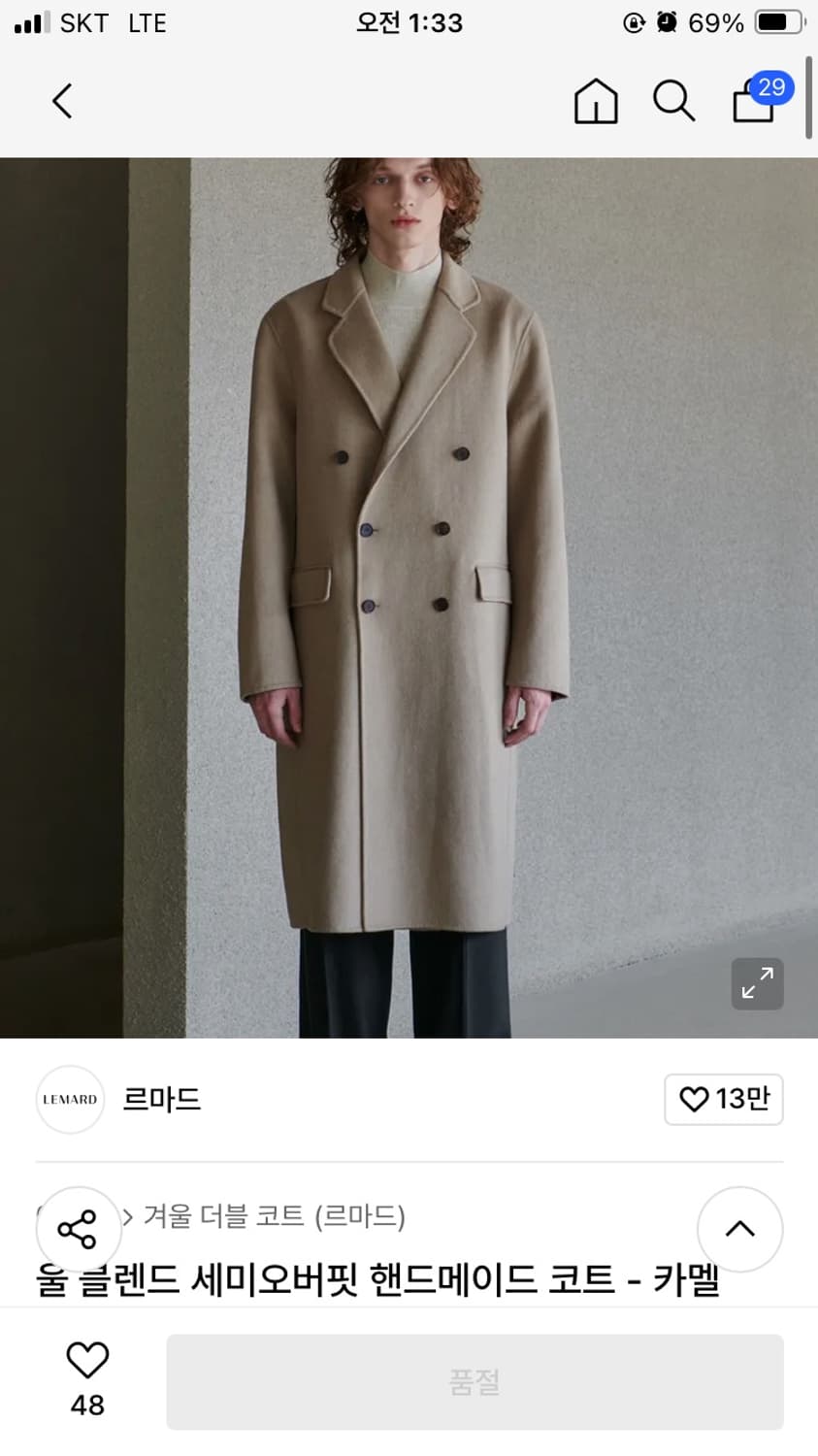The width and height of the screenshot is (818, 1456).
Task: Open the home screen via the house icon
Action: (x=596, y=101)
